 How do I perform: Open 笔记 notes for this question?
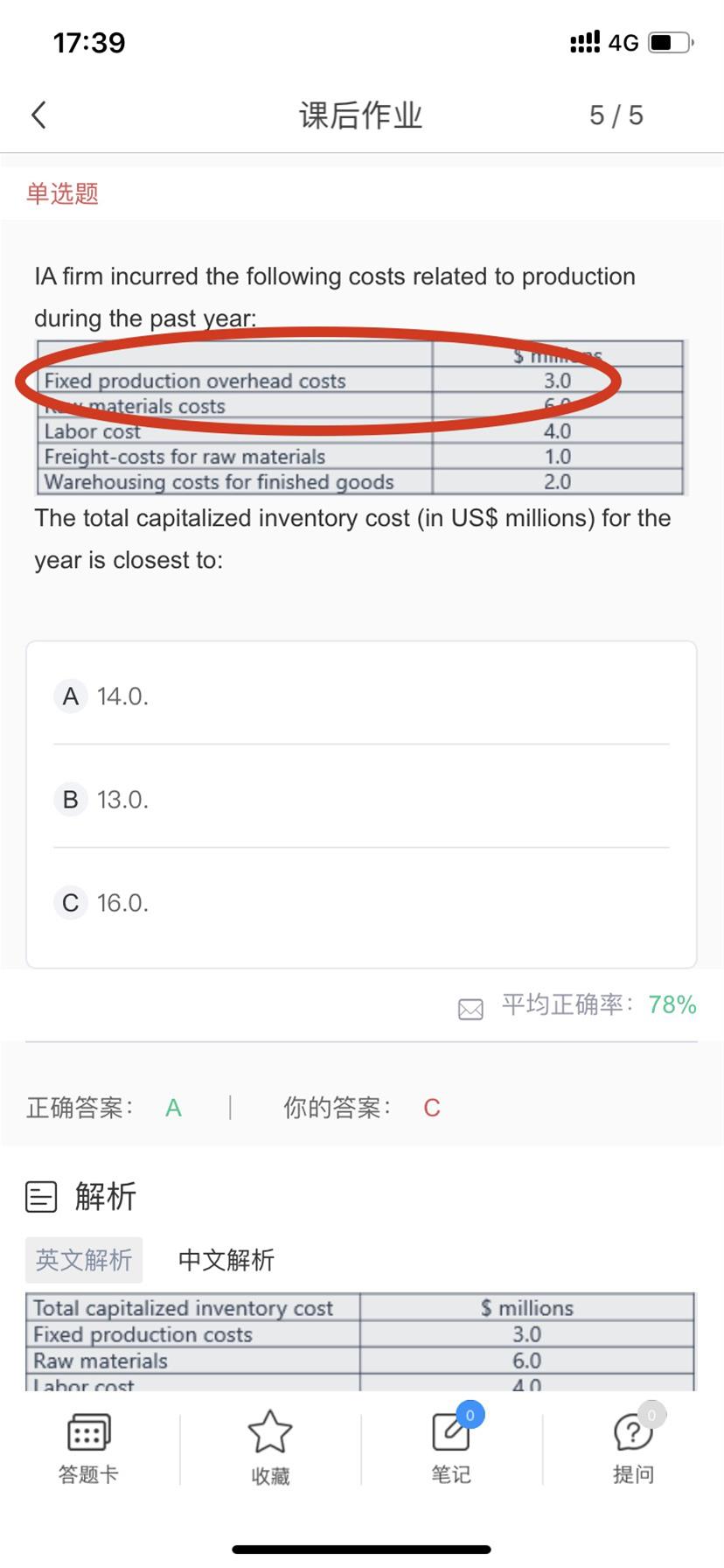point(451,1447)
